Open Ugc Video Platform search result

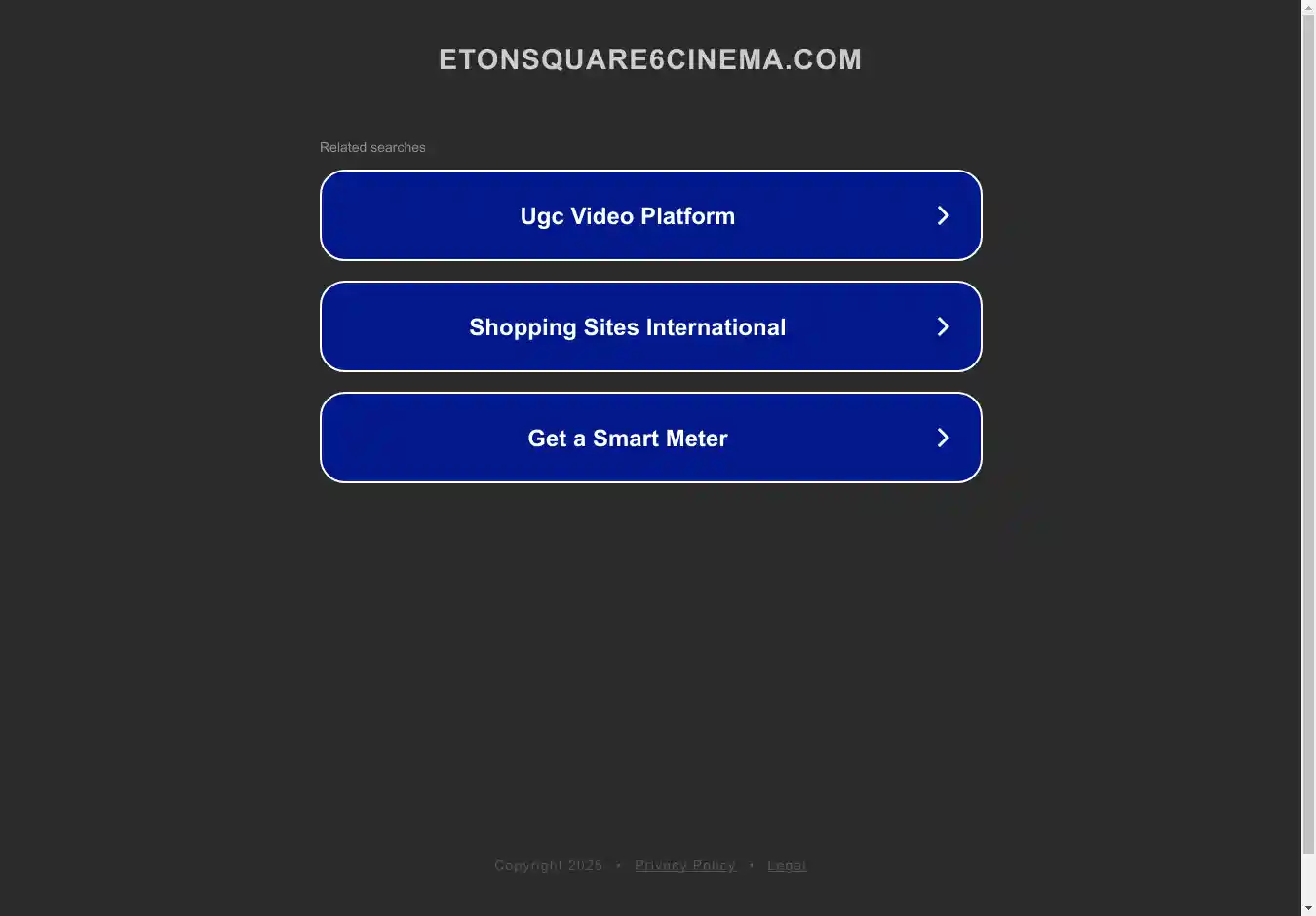click(650, 215)
